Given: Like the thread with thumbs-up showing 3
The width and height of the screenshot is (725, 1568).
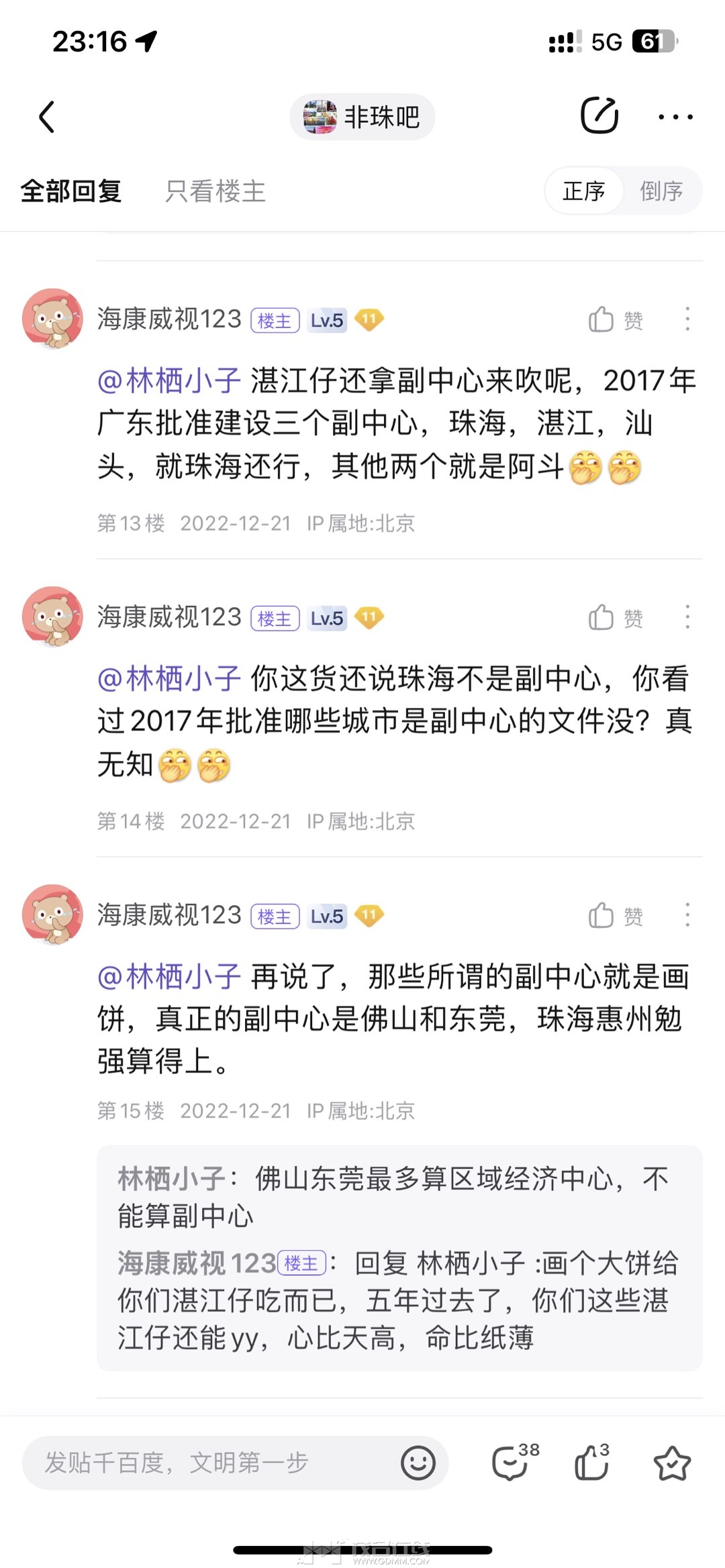Looking at the screenshot, I should [592, 1461].
